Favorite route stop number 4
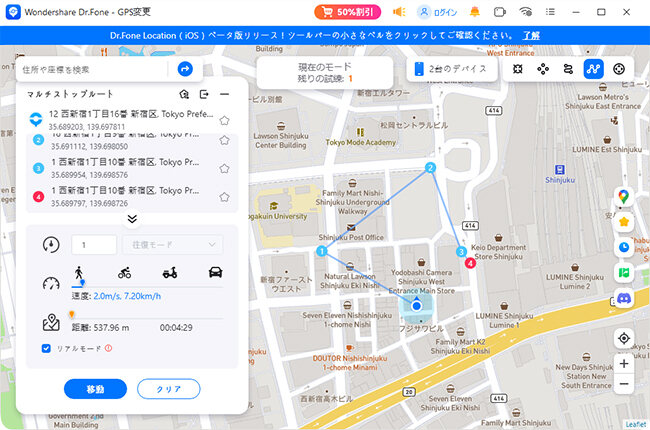Viewport: 650px width, 430px height. [x=224, y=198]
